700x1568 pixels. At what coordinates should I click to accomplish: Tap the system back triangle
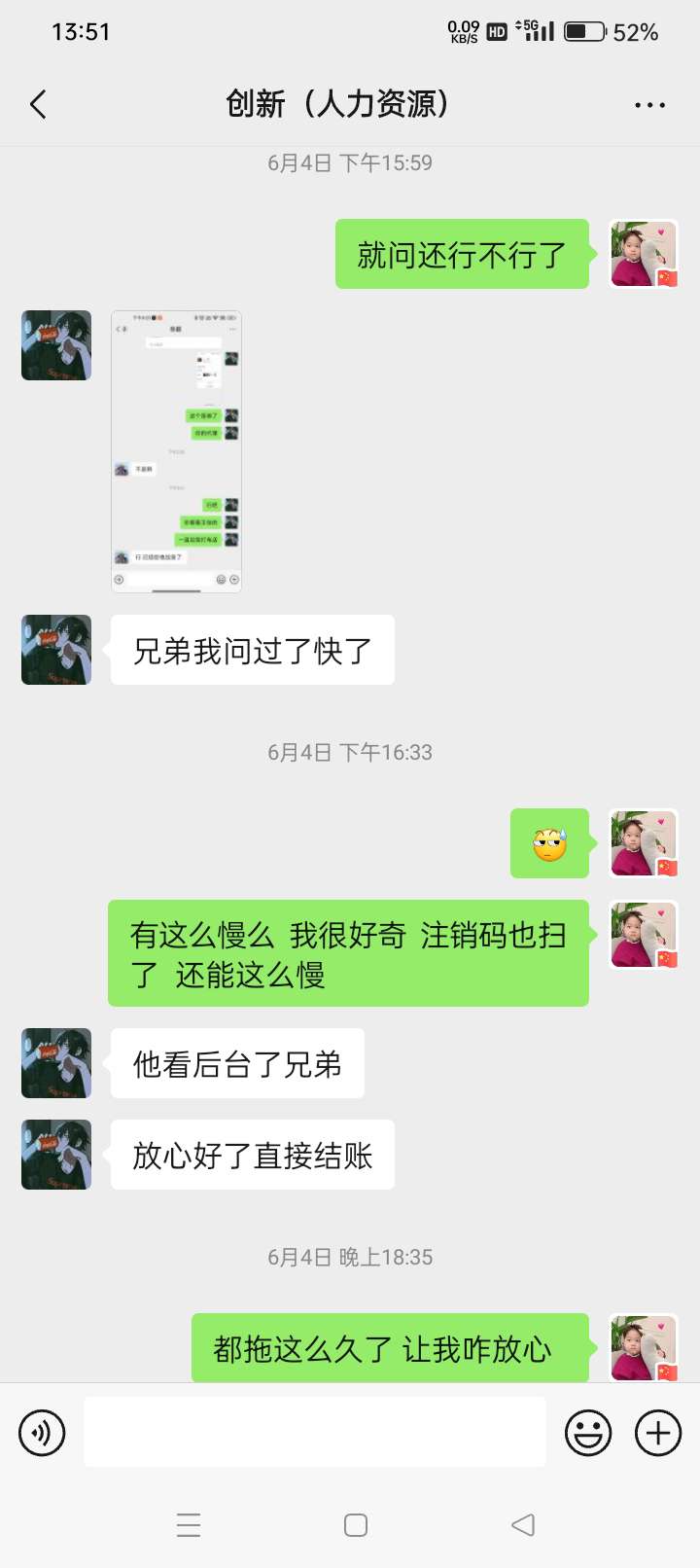[x=523, y=1525]
